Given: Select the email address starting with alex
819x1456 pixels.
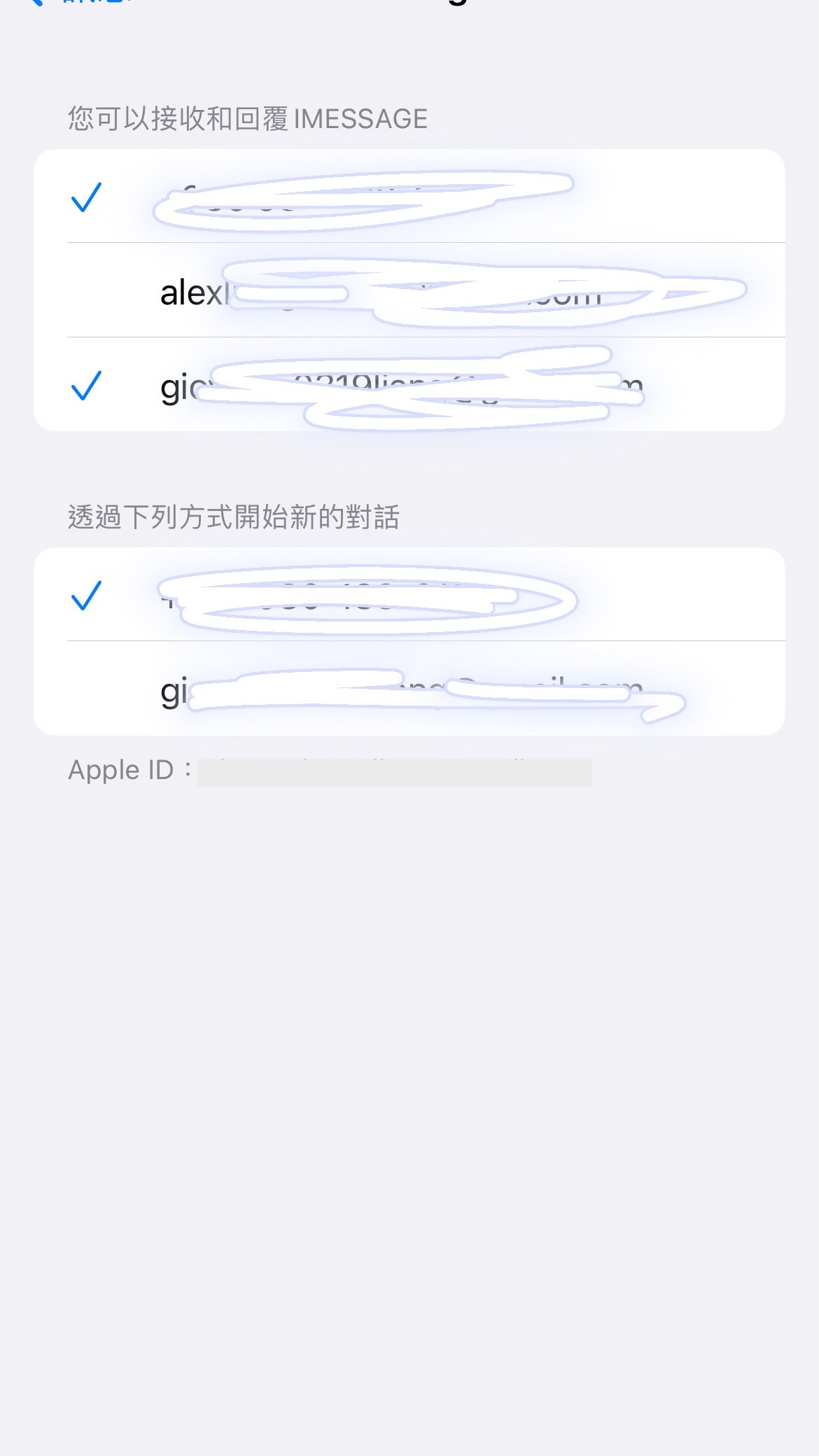Looking at the screenshot, I should coord(409,291).
